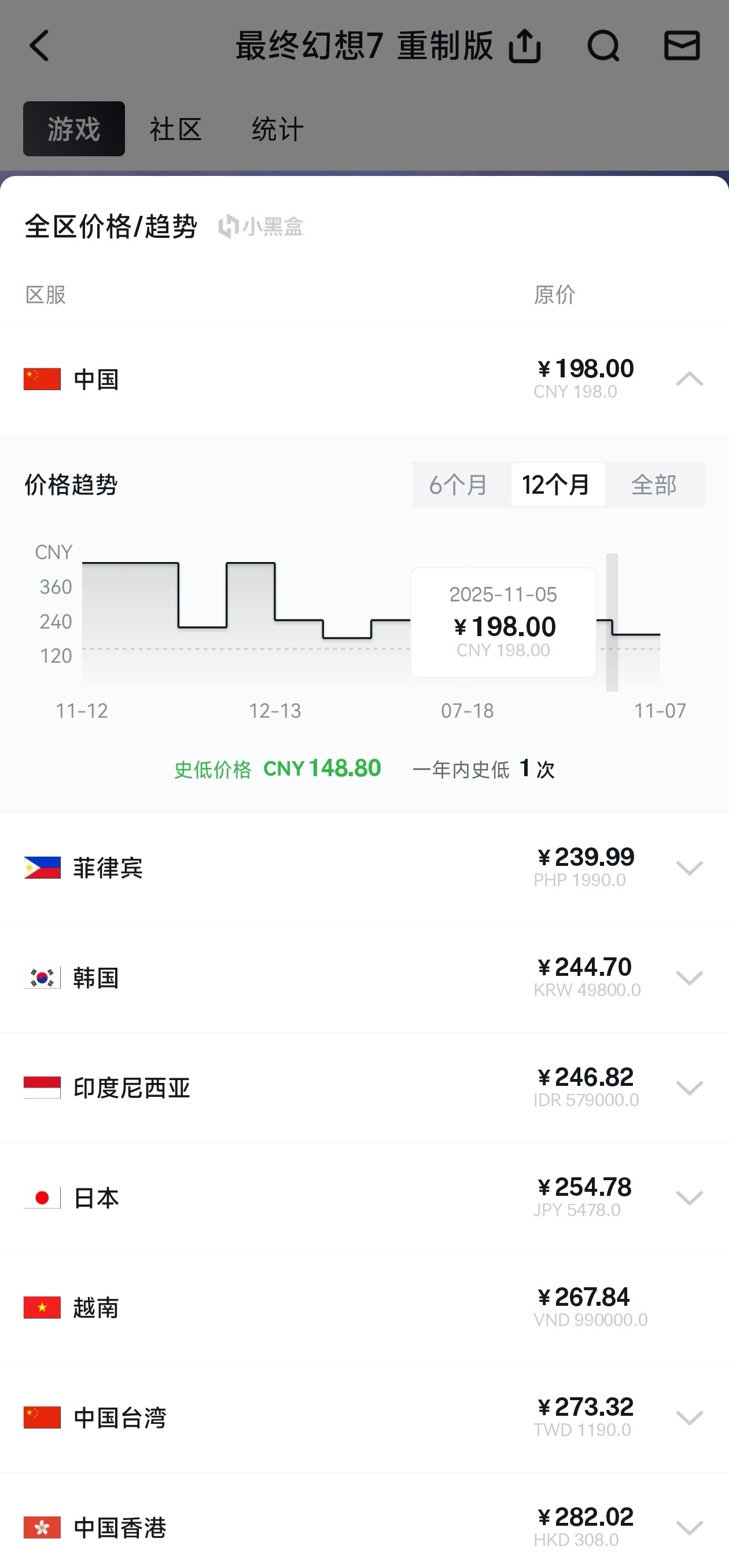
Task: Switch to the 统计 tab
Action: click(x=278, y=129)
